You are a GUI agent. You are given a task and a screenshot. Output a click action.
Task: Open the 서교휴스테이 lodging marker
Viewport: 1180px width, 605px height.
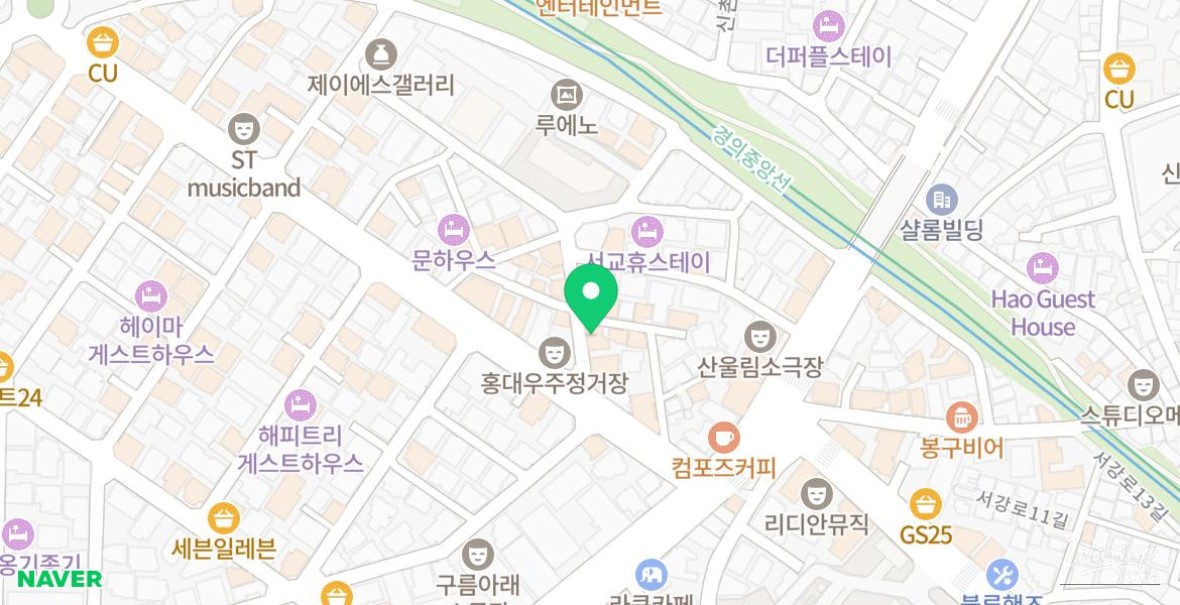click(647, 231)
